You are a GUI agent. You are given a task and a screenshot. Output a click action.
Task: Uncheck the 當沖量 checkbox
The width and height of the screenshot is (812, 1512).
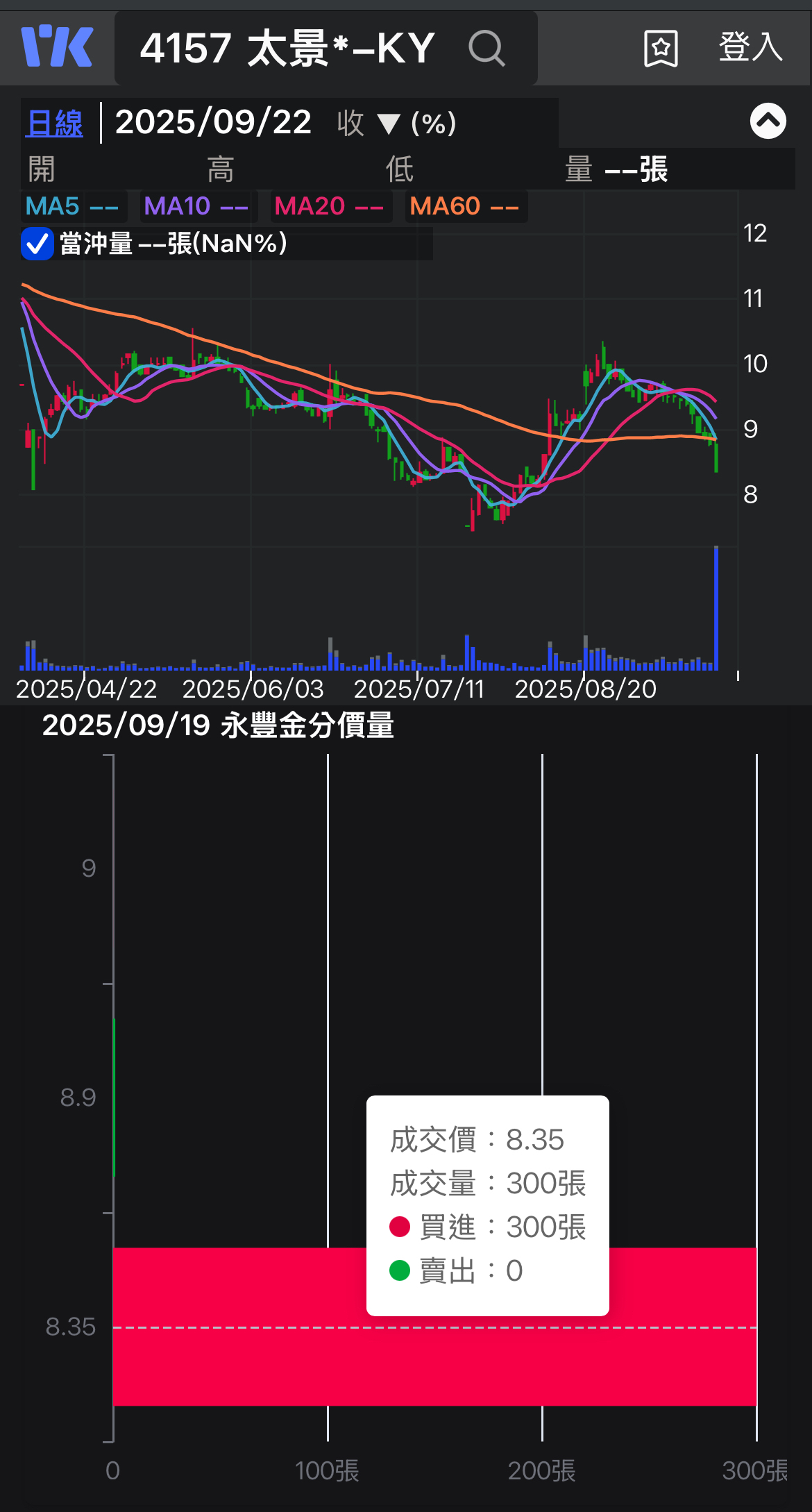click(x=37, y=244)
